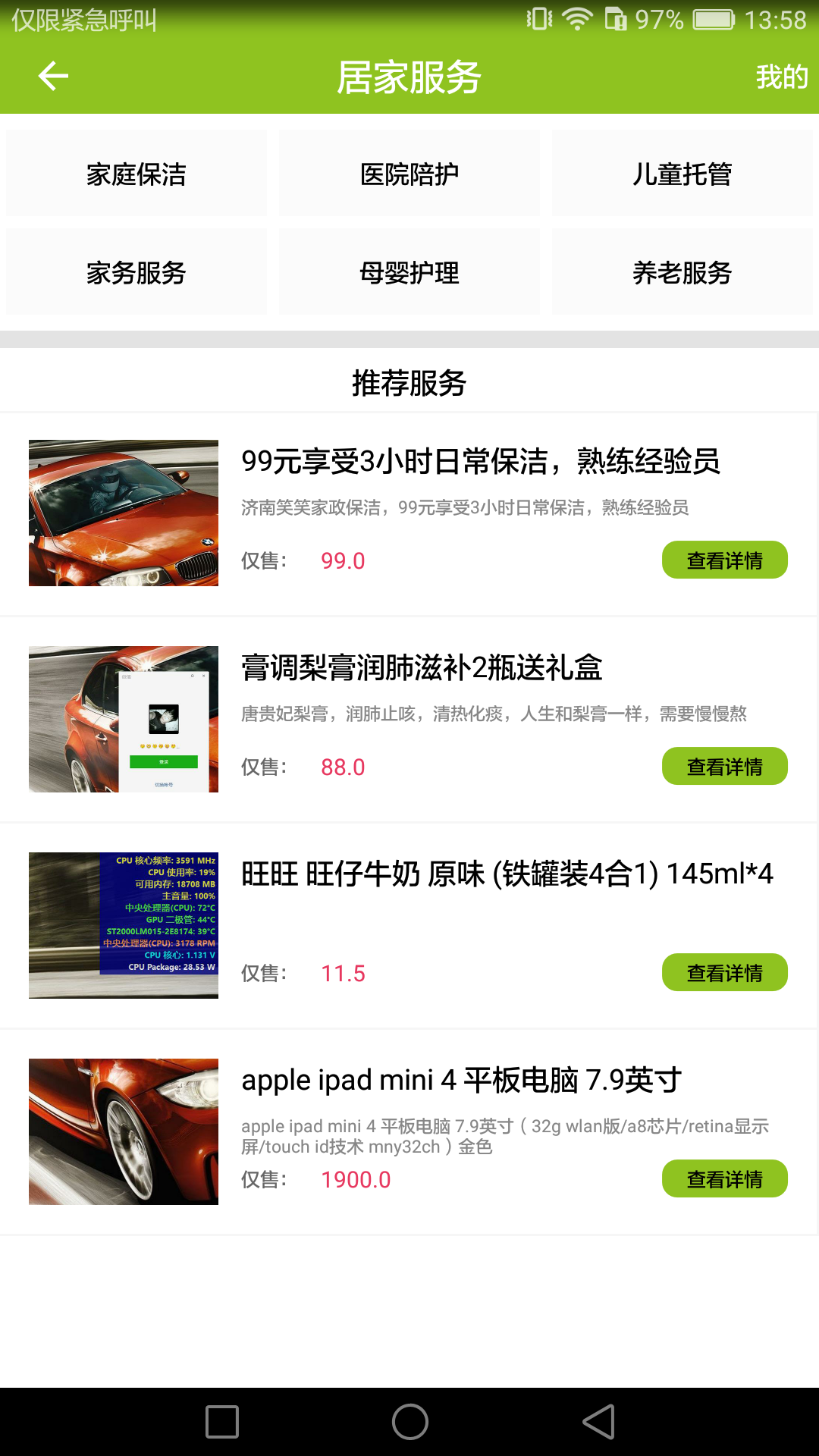
Task: Tap 查看详情 for 梨膏润肺滋补 item
Action: click(724, 767)
